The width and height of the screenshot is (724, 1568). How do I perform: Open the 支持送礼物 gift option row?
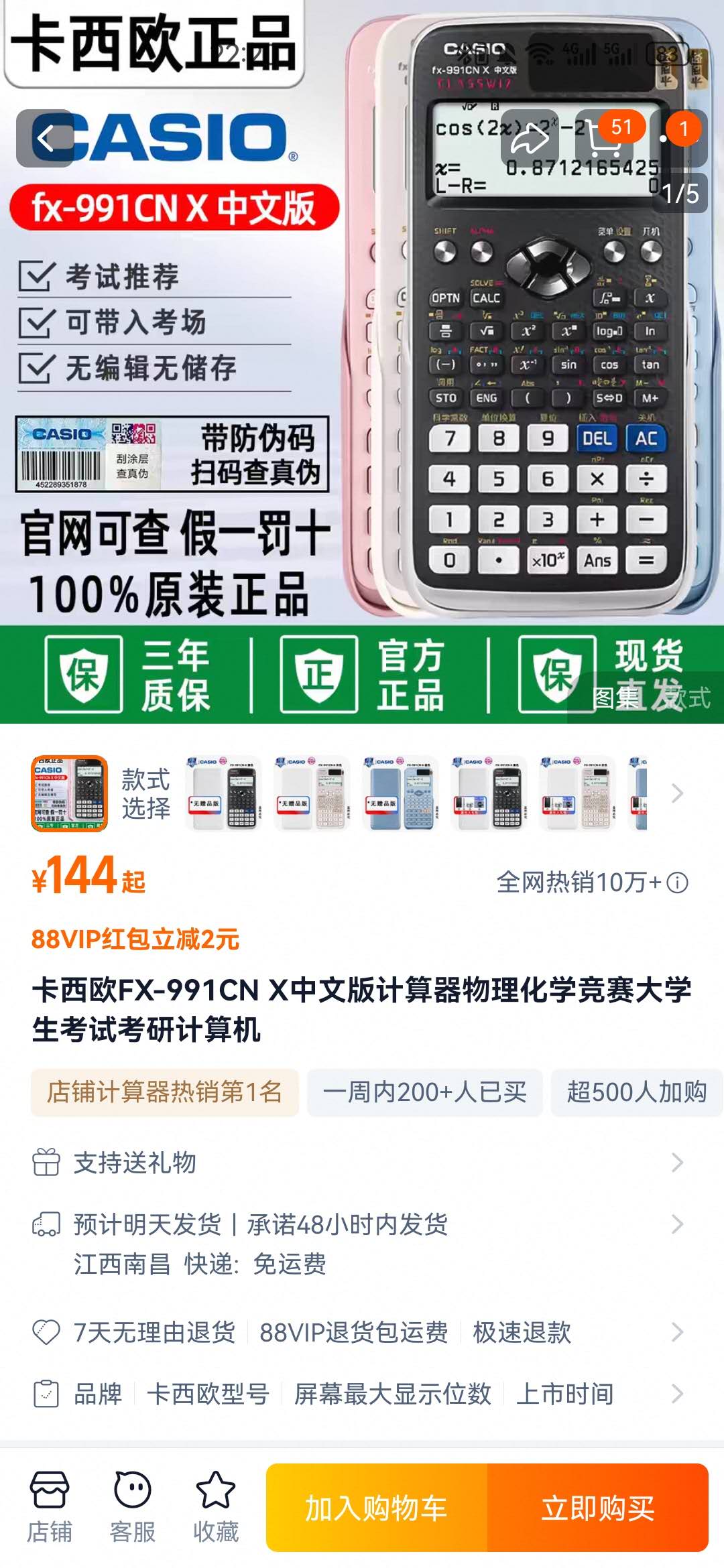click(362, 1163)
